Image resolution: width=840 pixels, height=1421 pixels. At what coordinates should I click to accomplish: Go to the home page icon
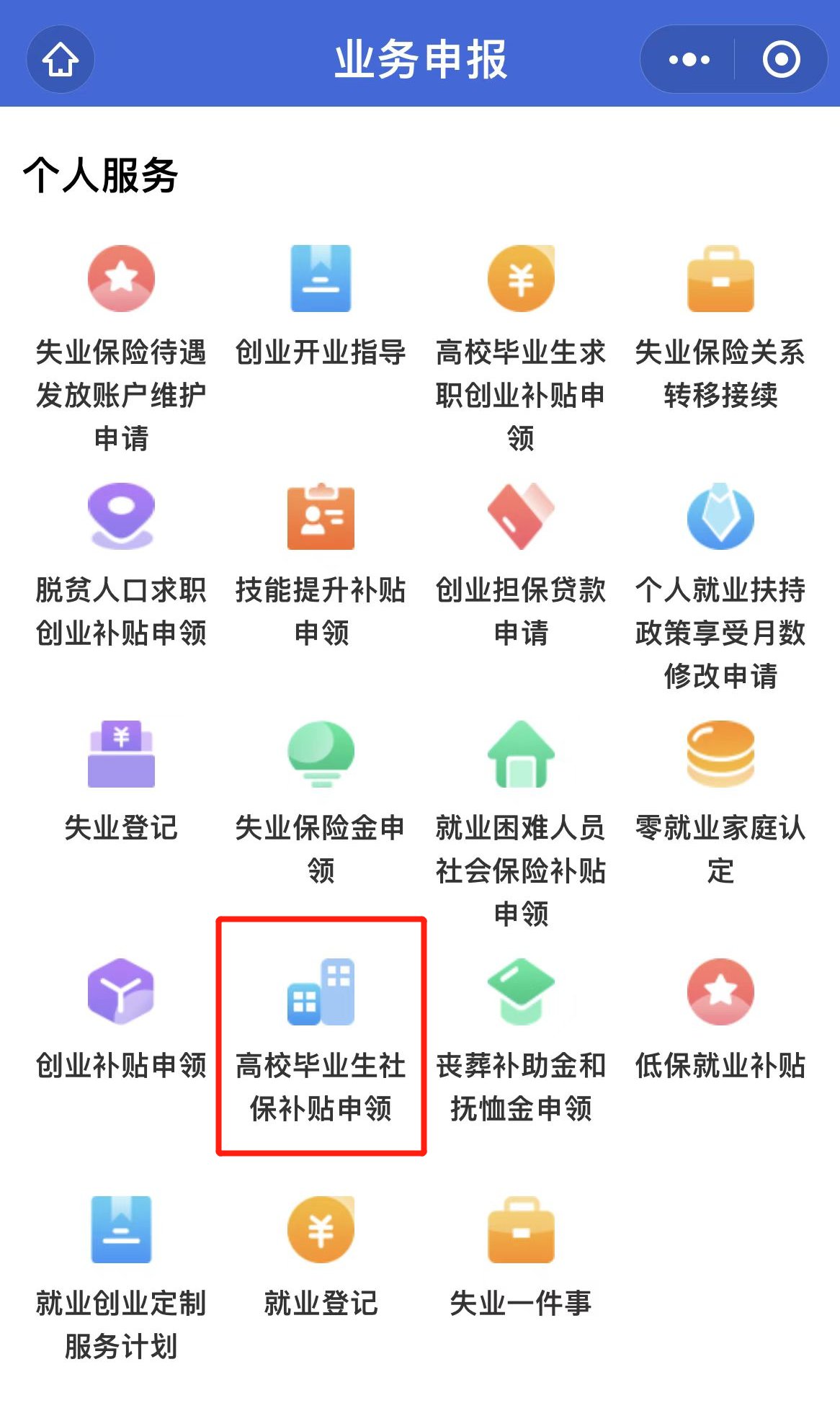[x=61, y=59]
